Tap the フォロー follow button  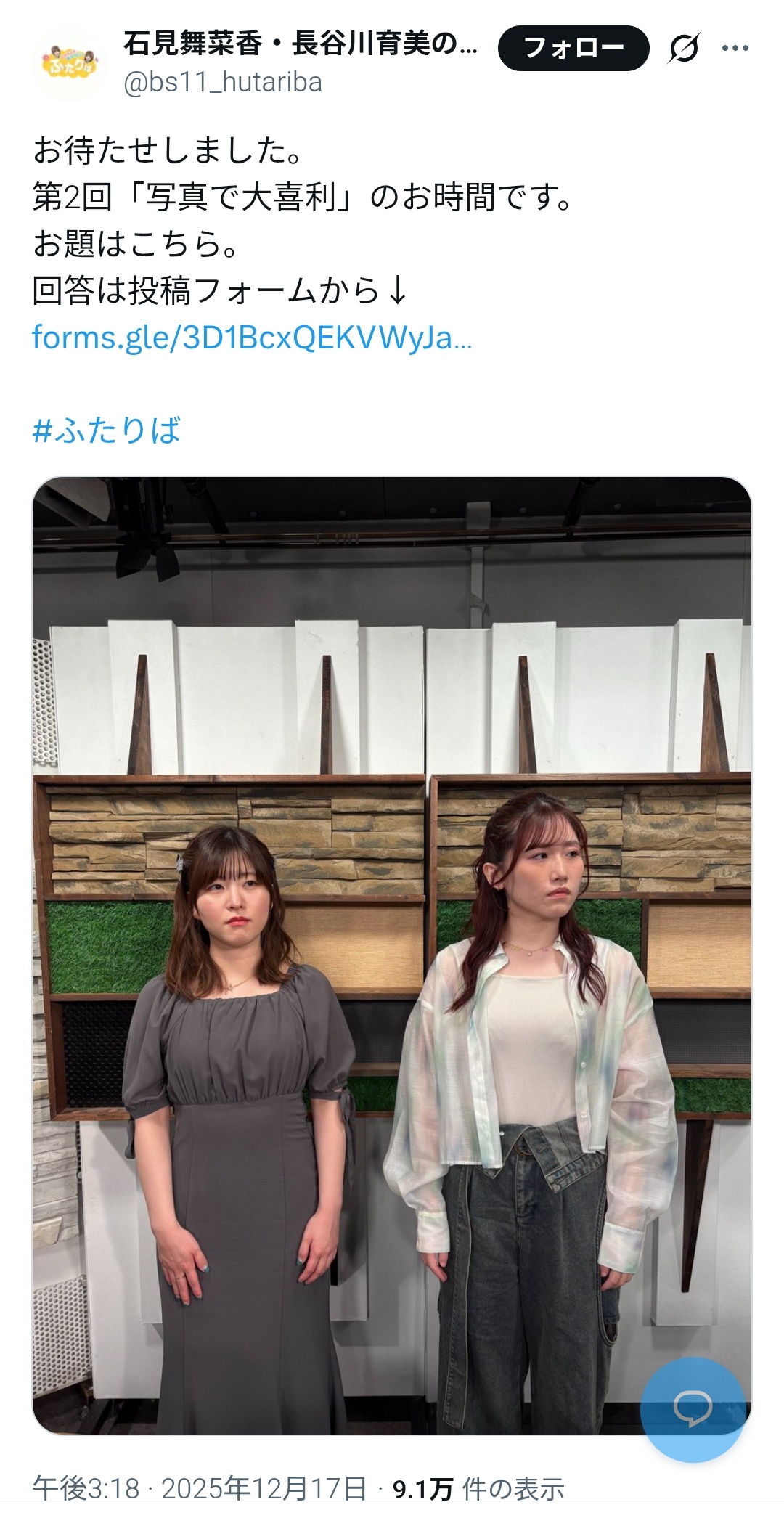pos(573,48)
